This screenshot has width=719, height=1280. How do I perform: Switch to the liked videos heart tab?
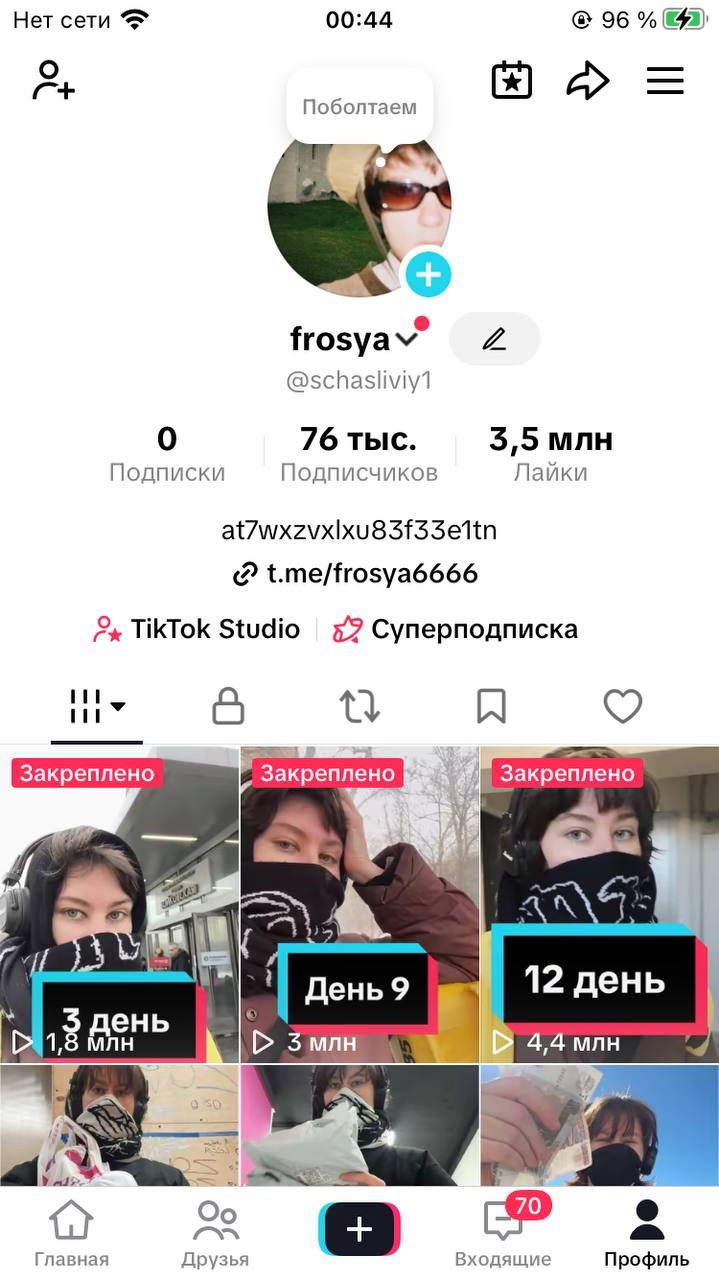[622, 707]
